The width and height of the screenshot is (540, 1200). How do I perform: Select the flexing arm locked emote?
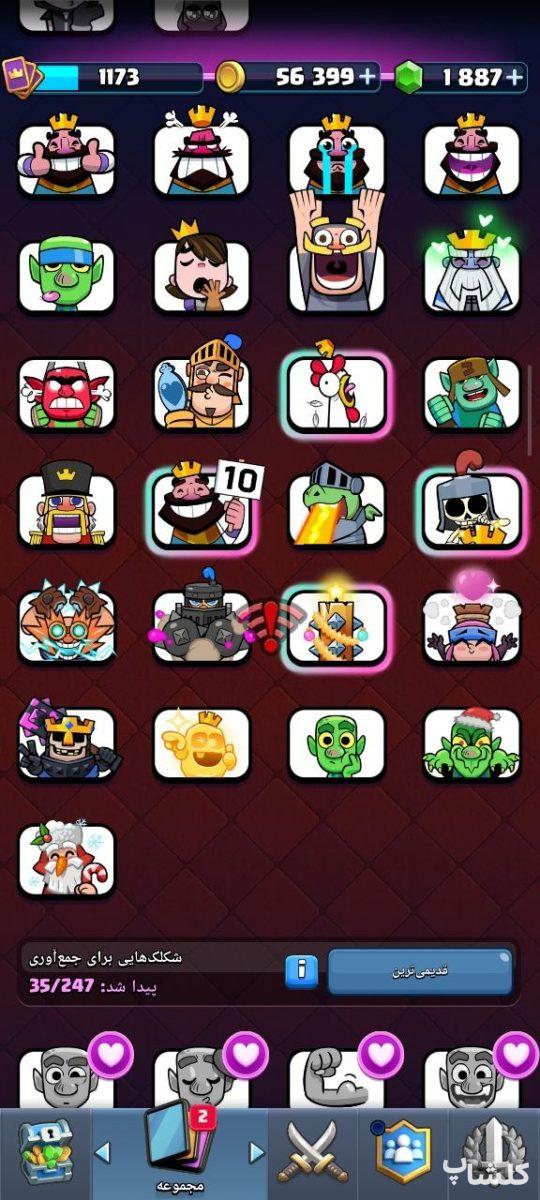pyautogui.click(x=337, y=1075)
